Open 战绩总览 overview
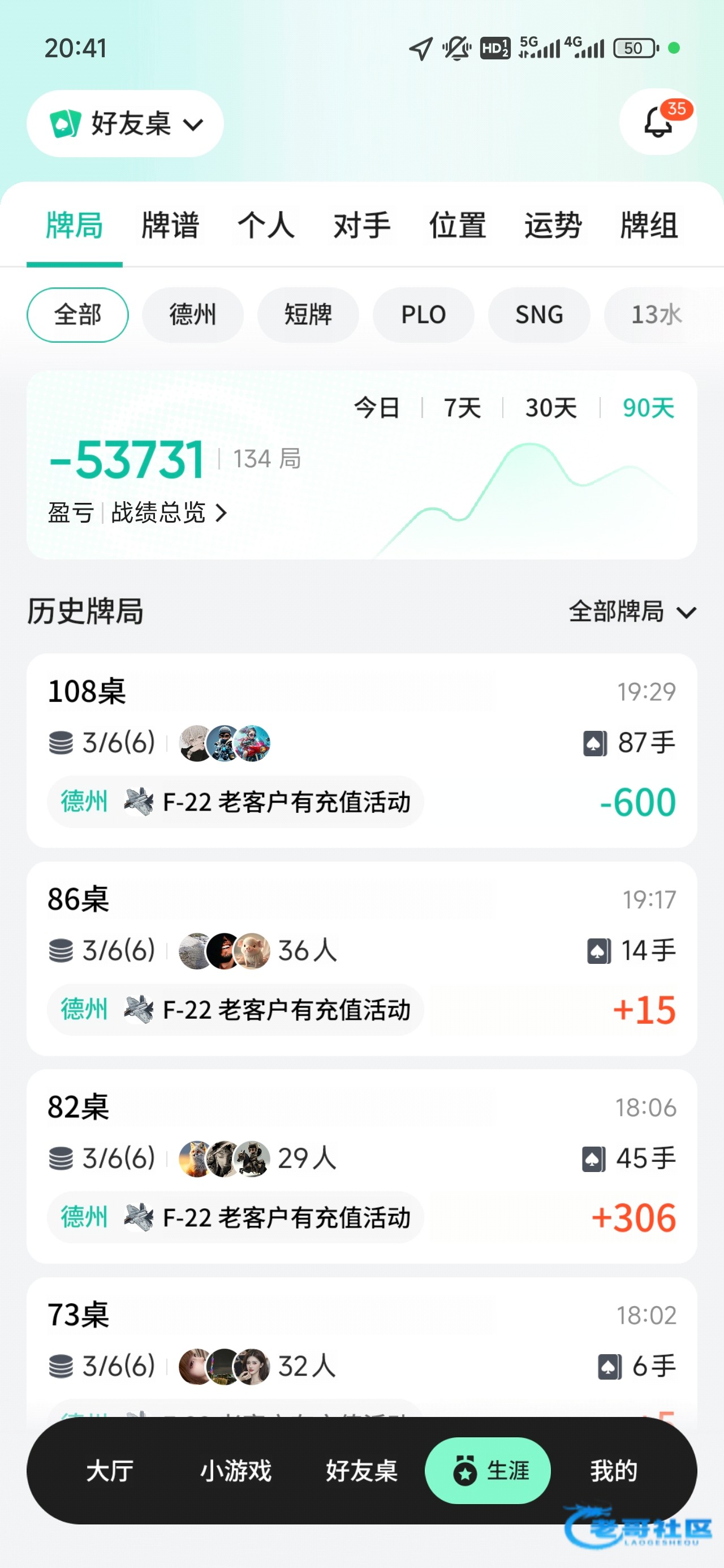724x1568 pixels. 168,513
